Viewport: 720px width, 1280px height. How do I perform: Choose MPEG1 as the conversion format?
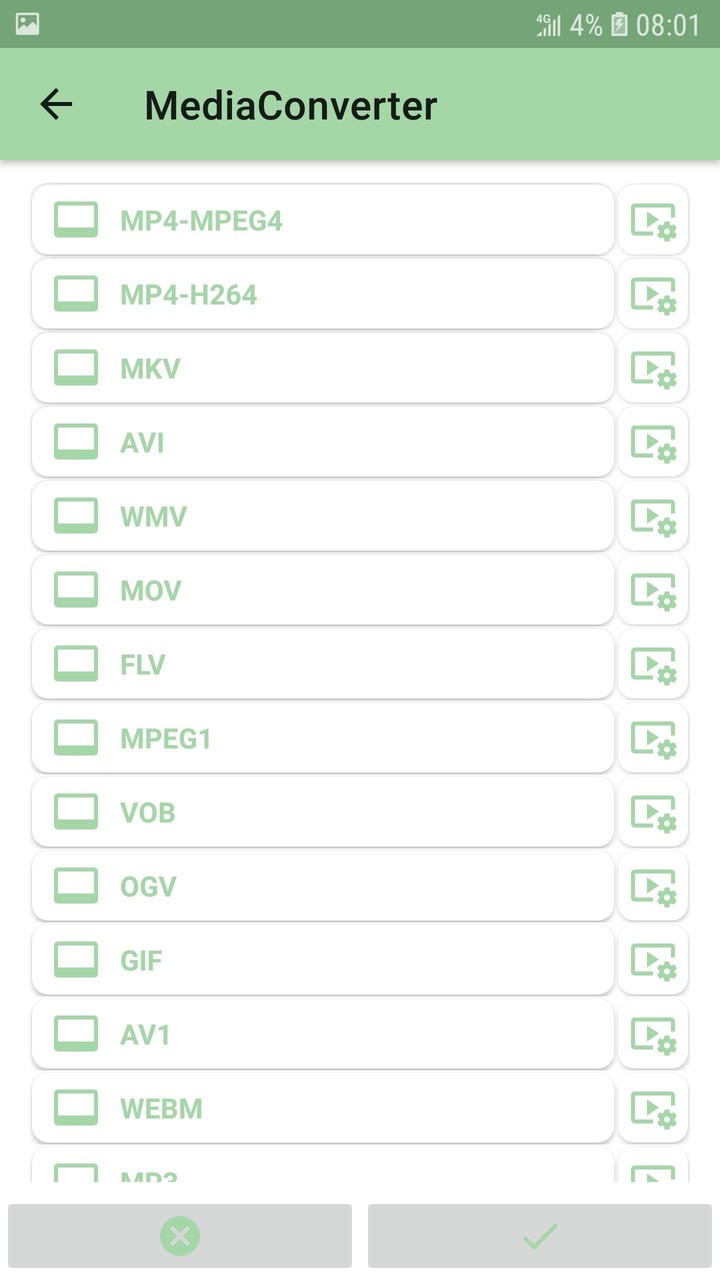pos(322,738)
